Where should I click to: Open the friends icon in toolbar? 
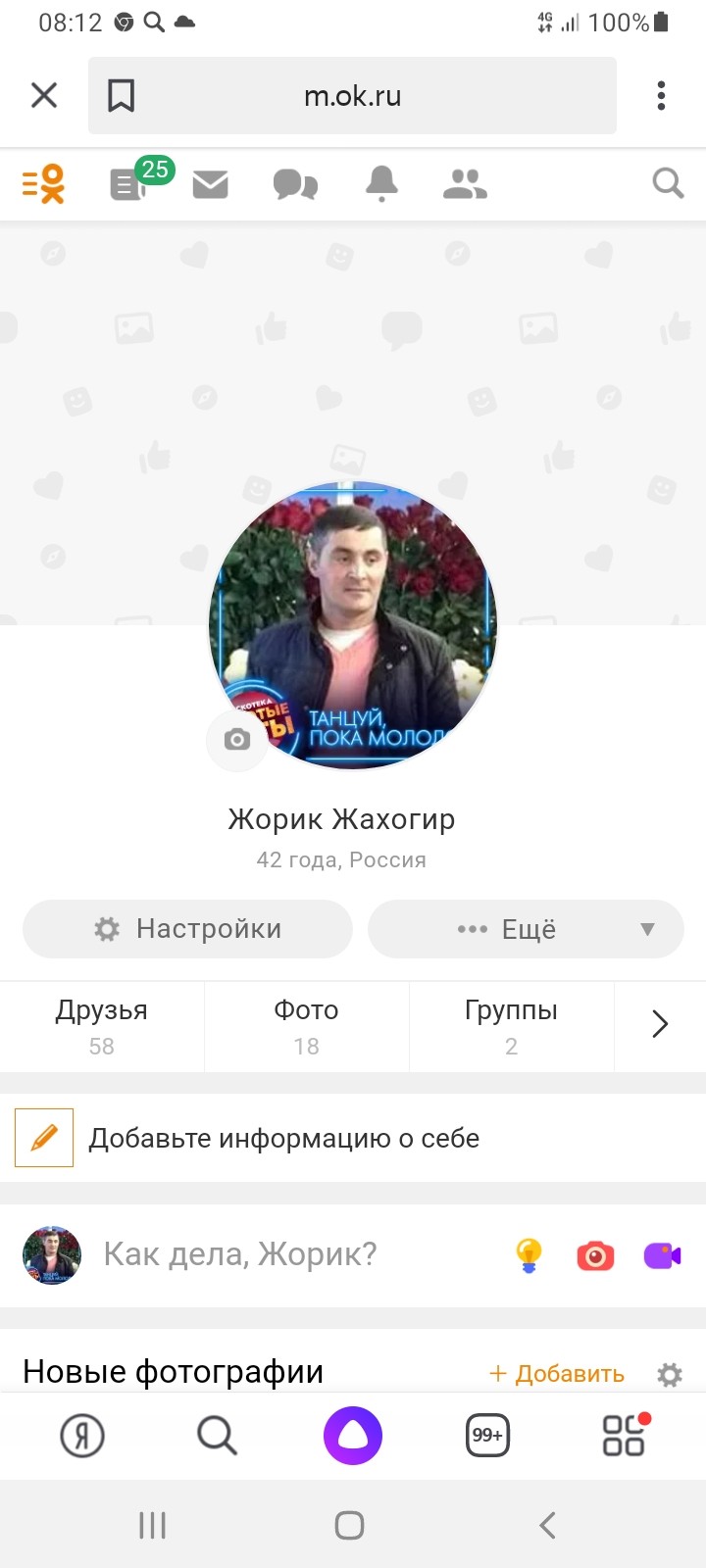pos(465,184)
